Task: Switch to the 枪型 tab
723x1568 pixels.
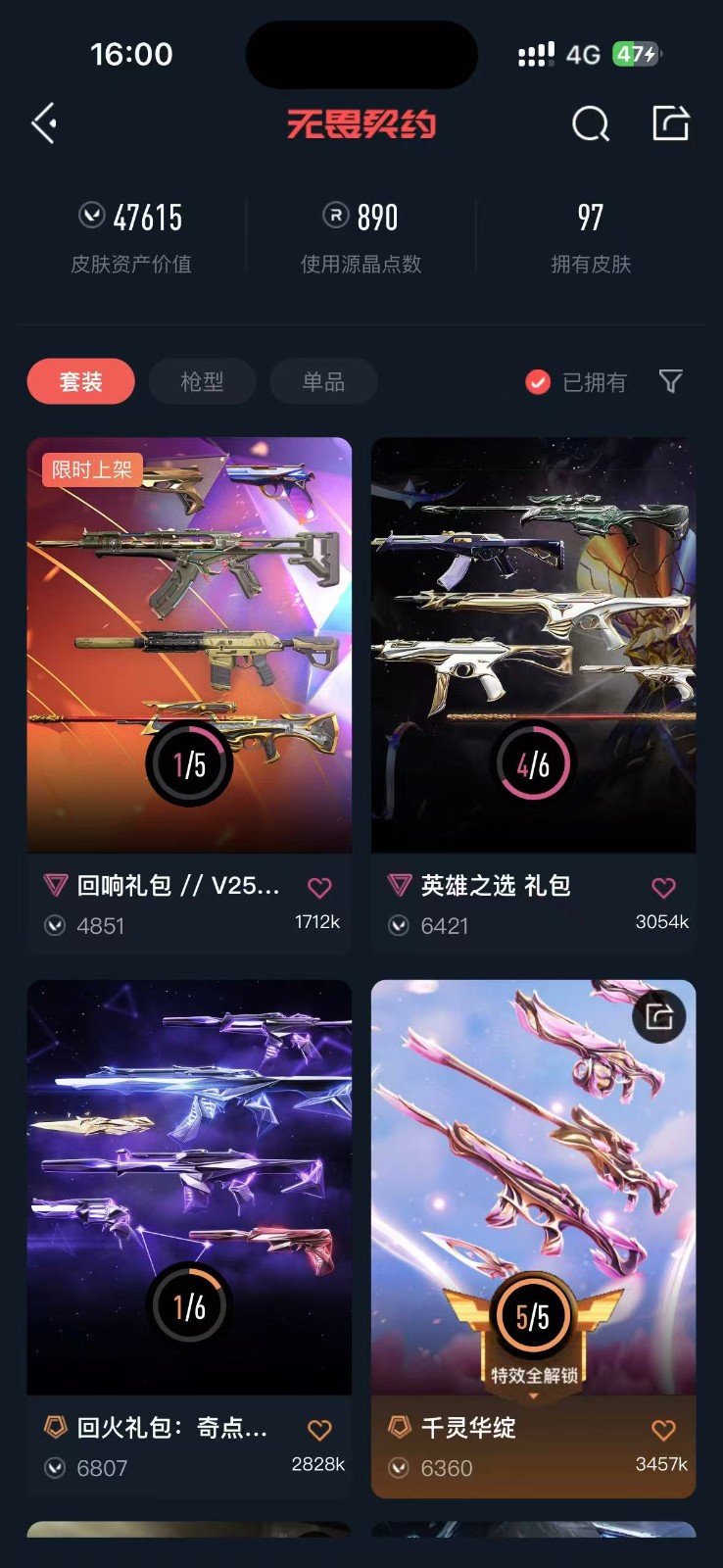Action: click(x=202, y=382)
